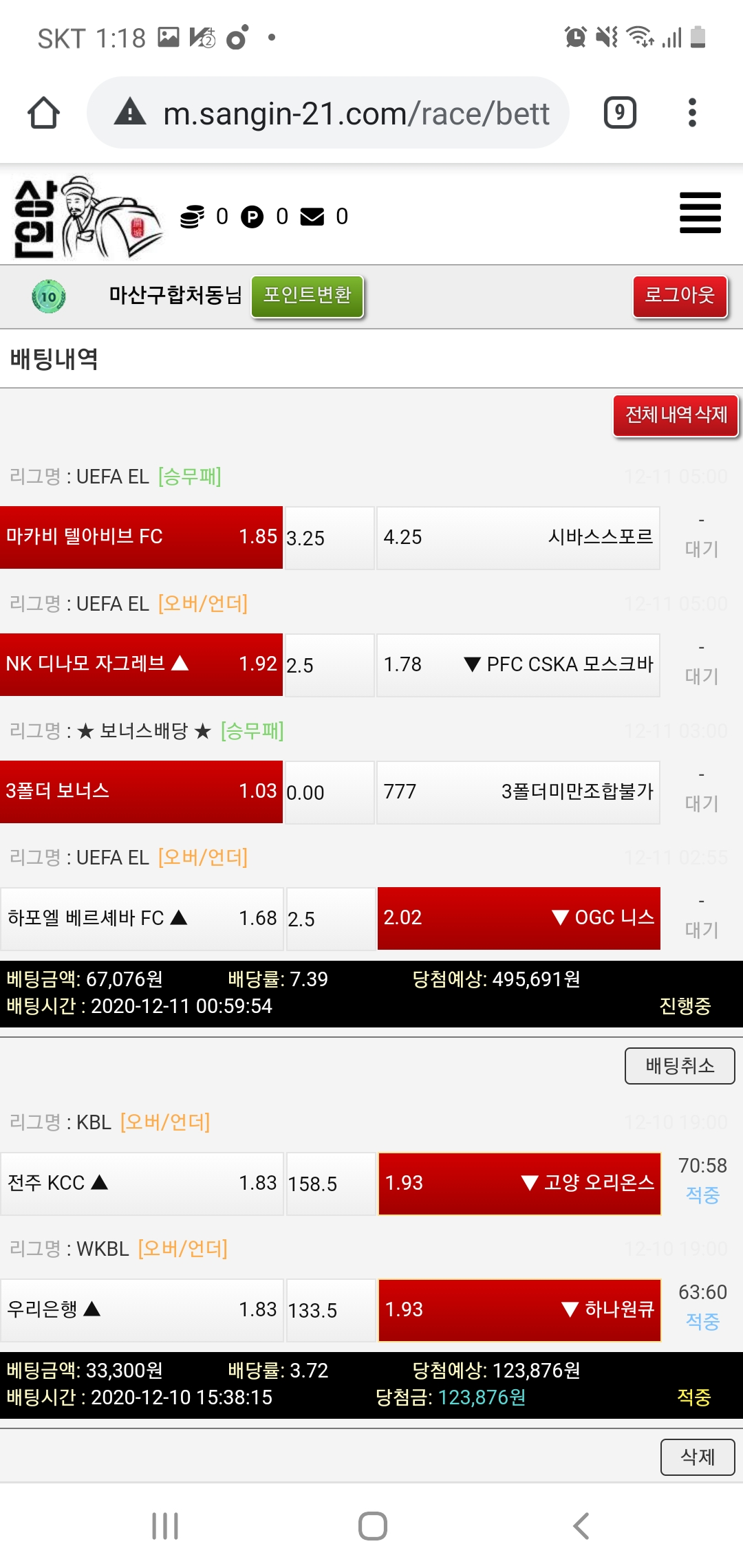Open the message envelope icon
This screenshot has width=743, height=1568.
click(x=312, y=217)
